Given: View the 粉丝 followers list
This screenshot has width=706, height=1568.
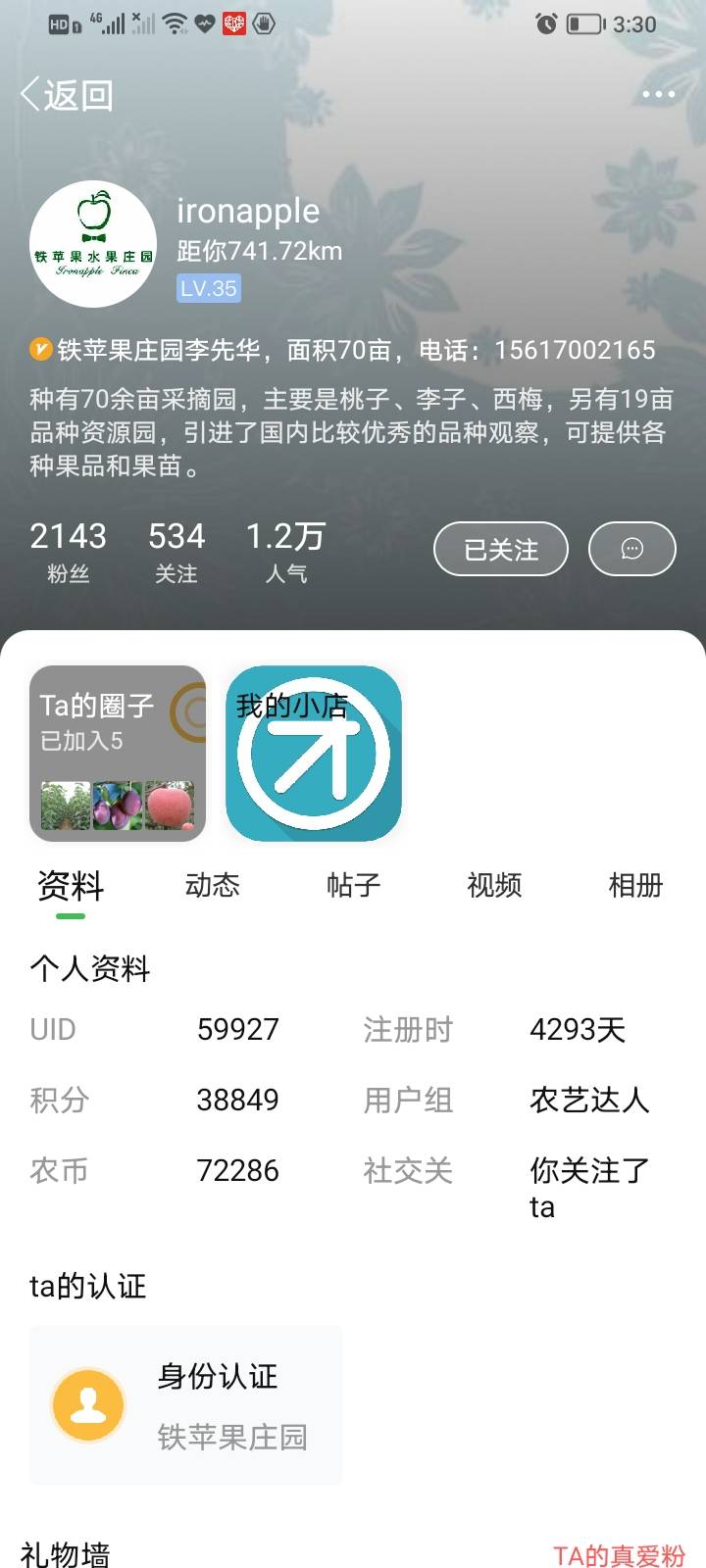Looking at the screenshot, I should coord(68,552).
